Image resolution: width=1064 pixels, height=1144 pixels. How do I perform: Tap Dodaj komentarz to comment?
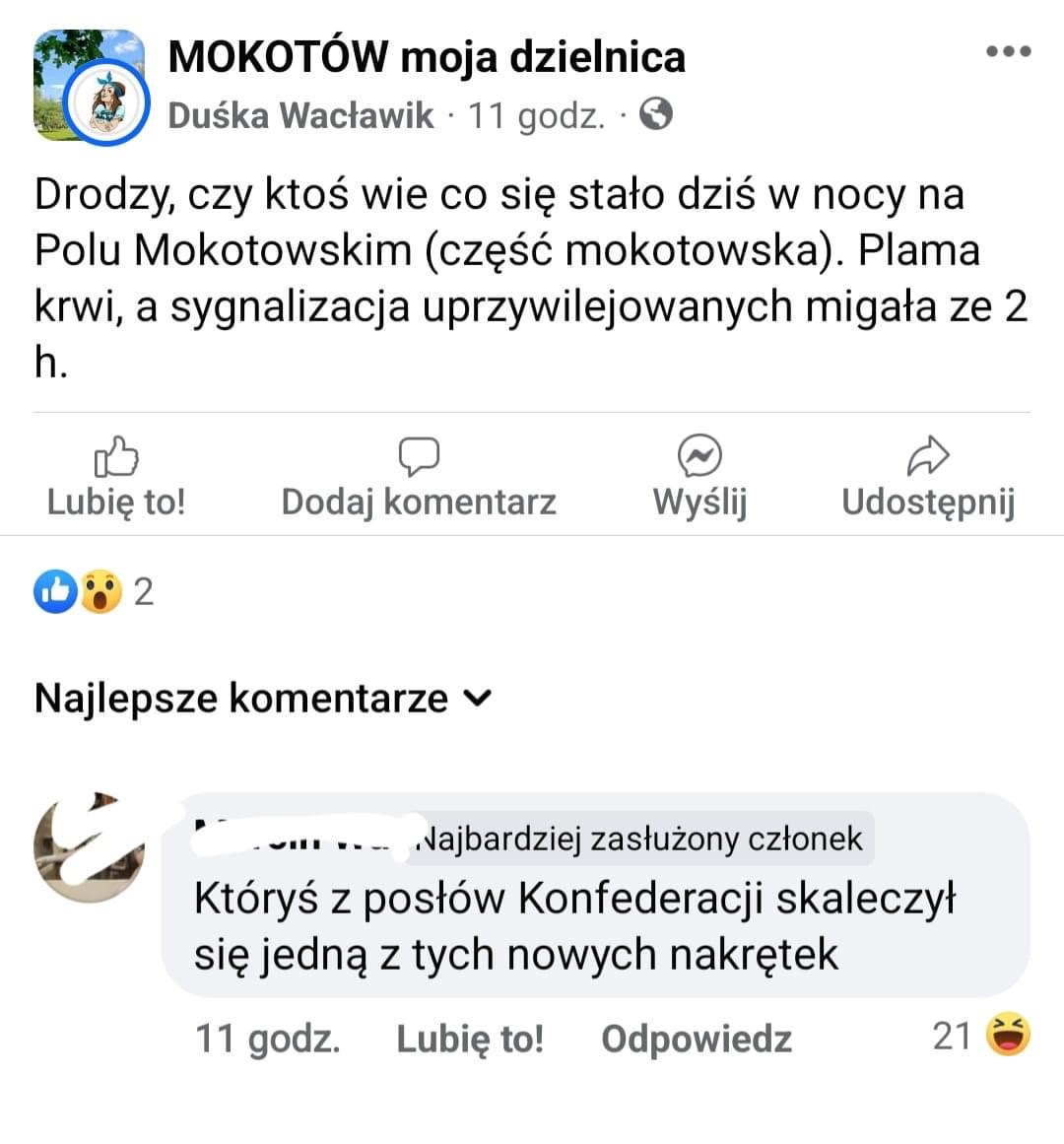(x=419, y=479)
